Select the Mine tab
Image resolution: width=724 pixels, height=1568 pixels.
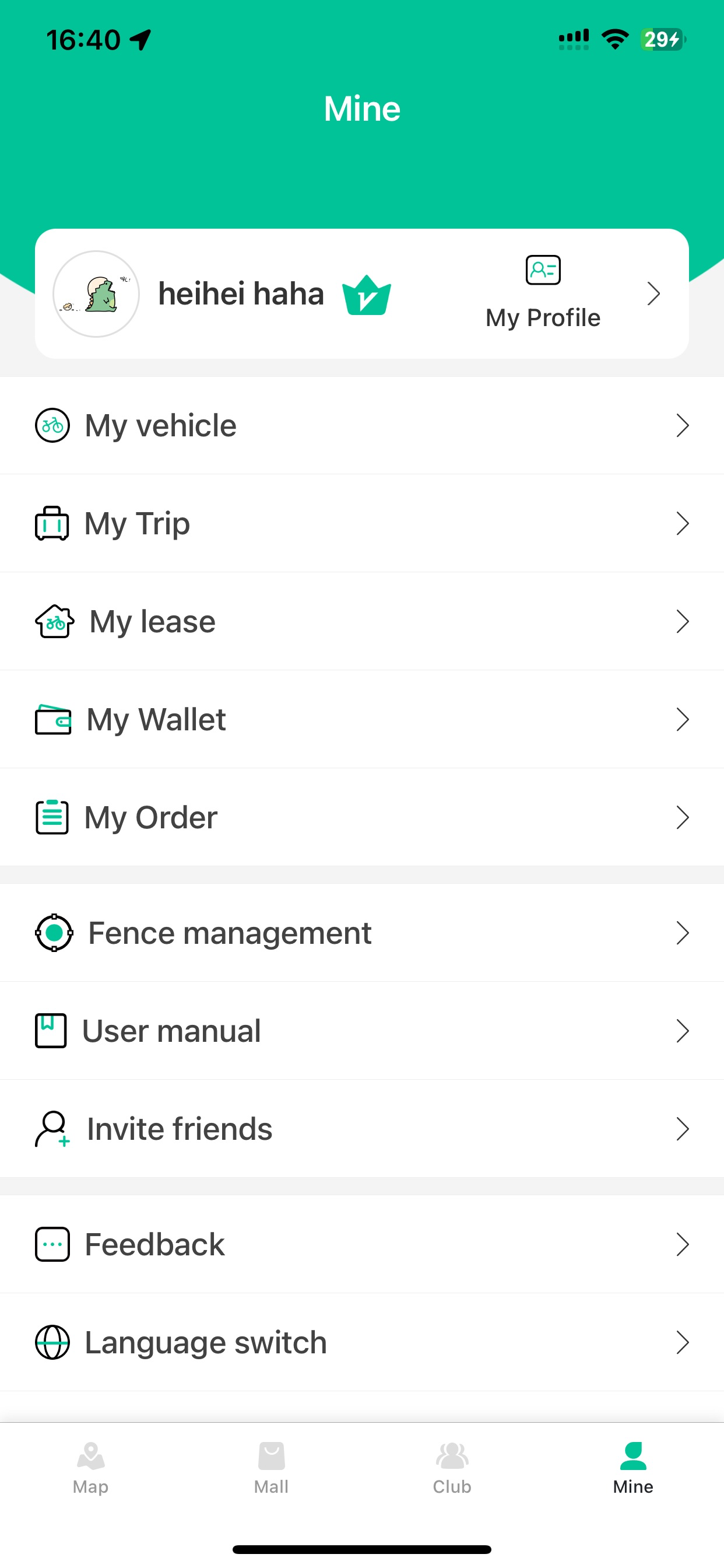(633, 1468)
